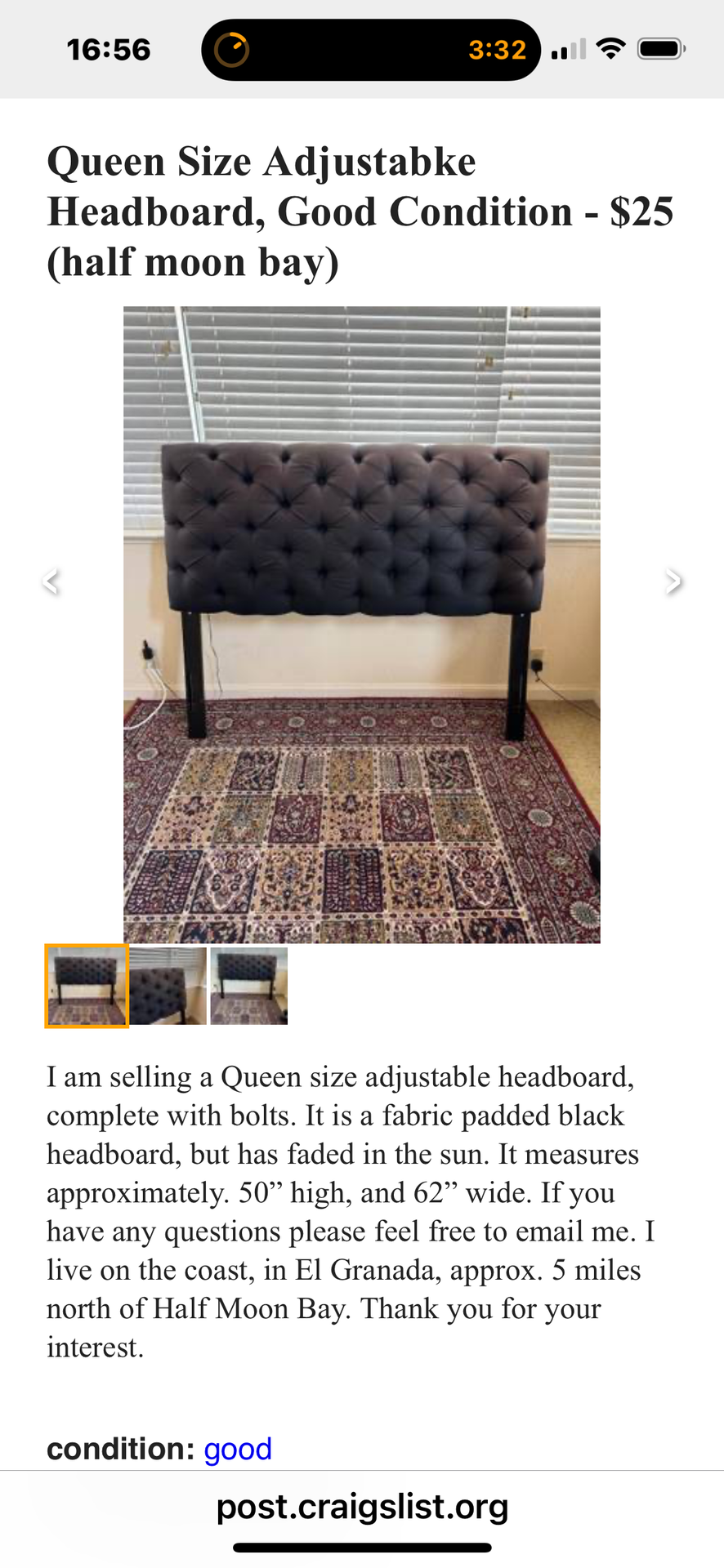This screenshot has height=1568, width=724.
Task: Tap the post.craigslist.org address bar
Action: click(362, 1506)
